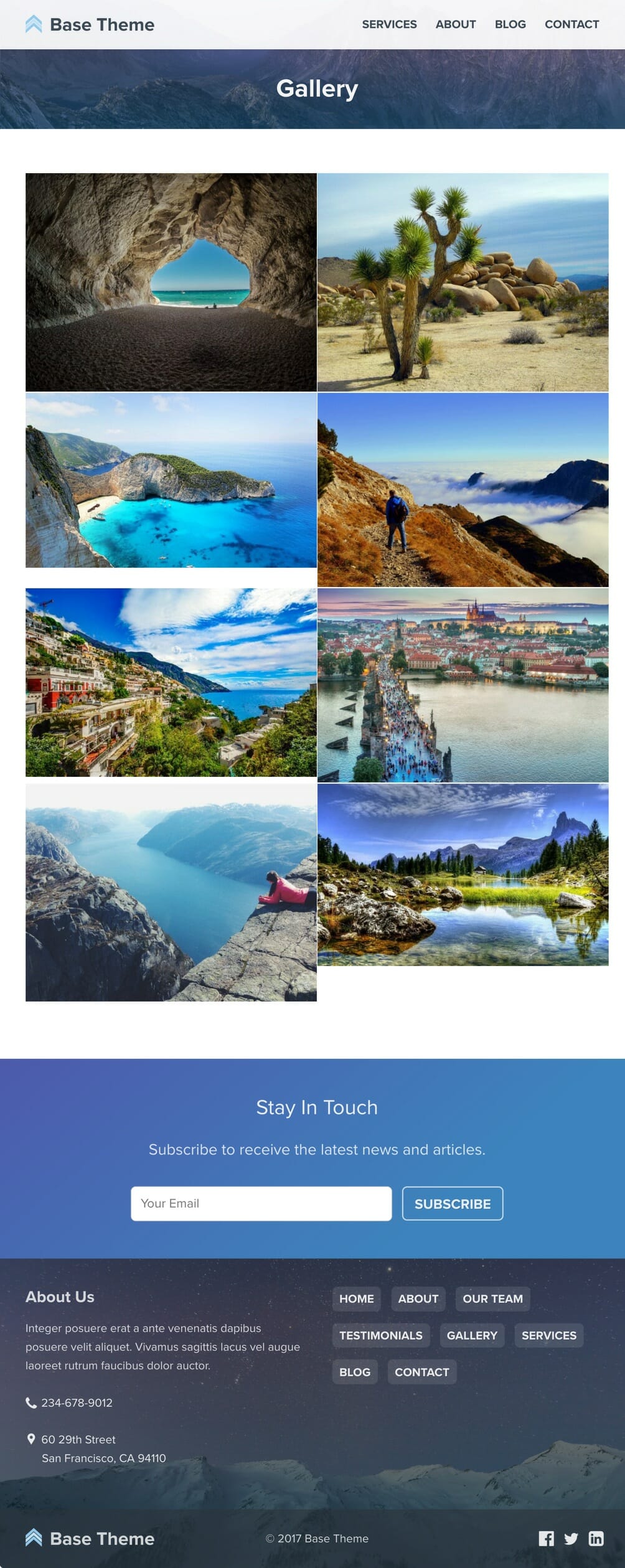View the Joshua tree desert photo
Image resolution: width=625 pixels, height=1568 pixels.
pos(463,282)
